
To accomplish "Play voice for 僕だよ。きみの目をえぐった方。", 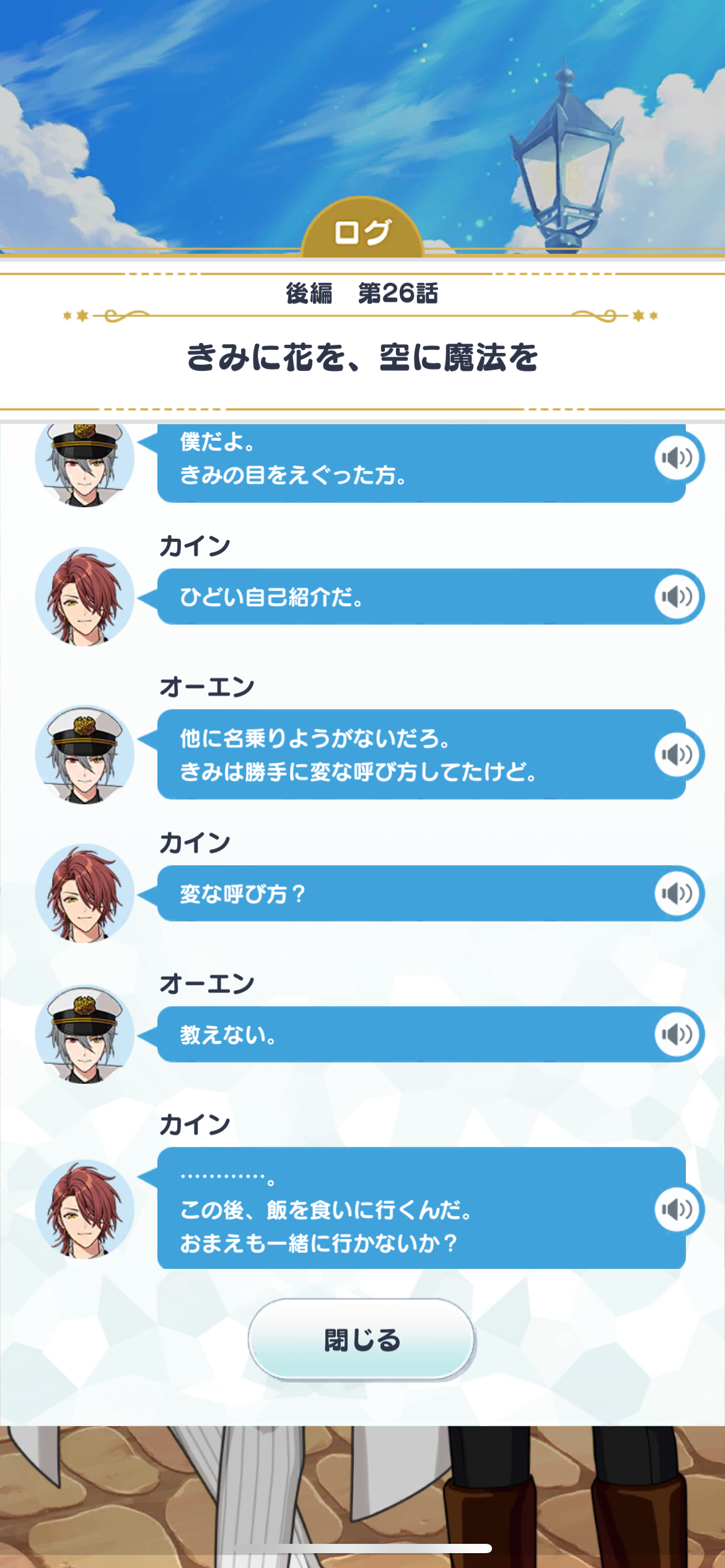I will pos(677,458).
